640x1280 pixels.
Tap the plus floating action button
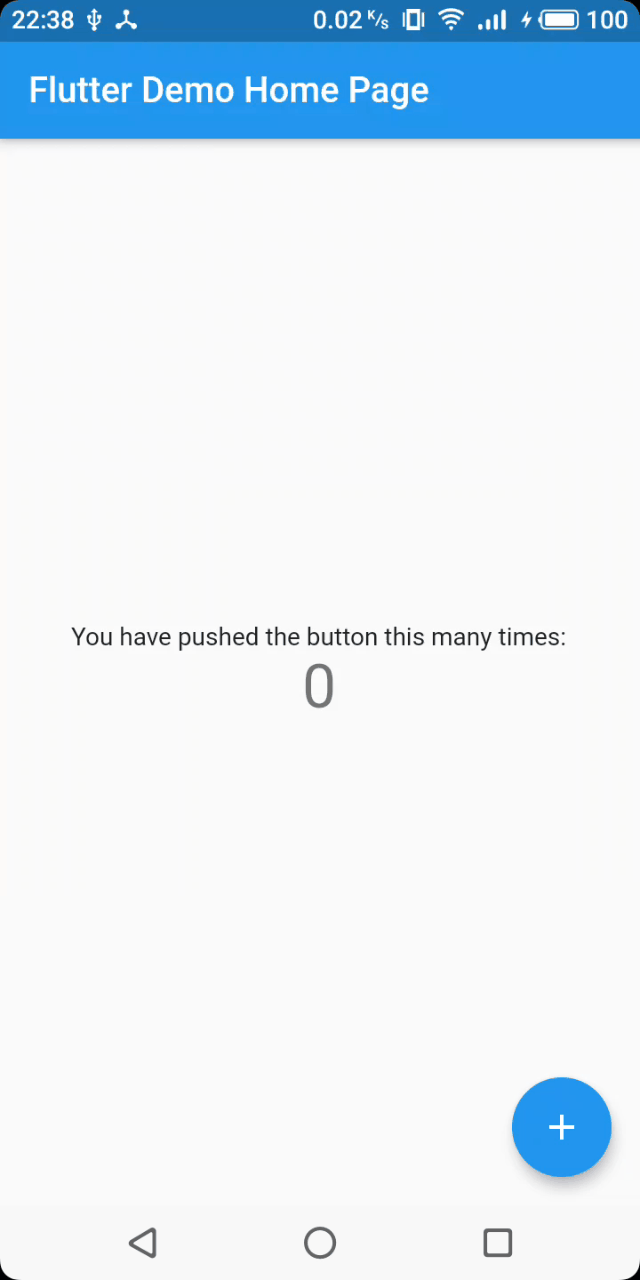pyautogui.click(x=561, y=1127)
